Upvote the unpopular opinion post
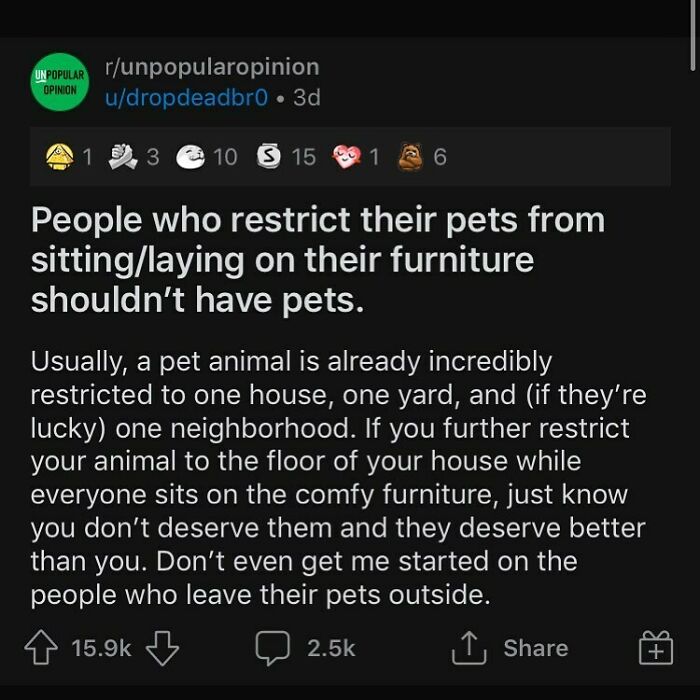 coord(43,648)
